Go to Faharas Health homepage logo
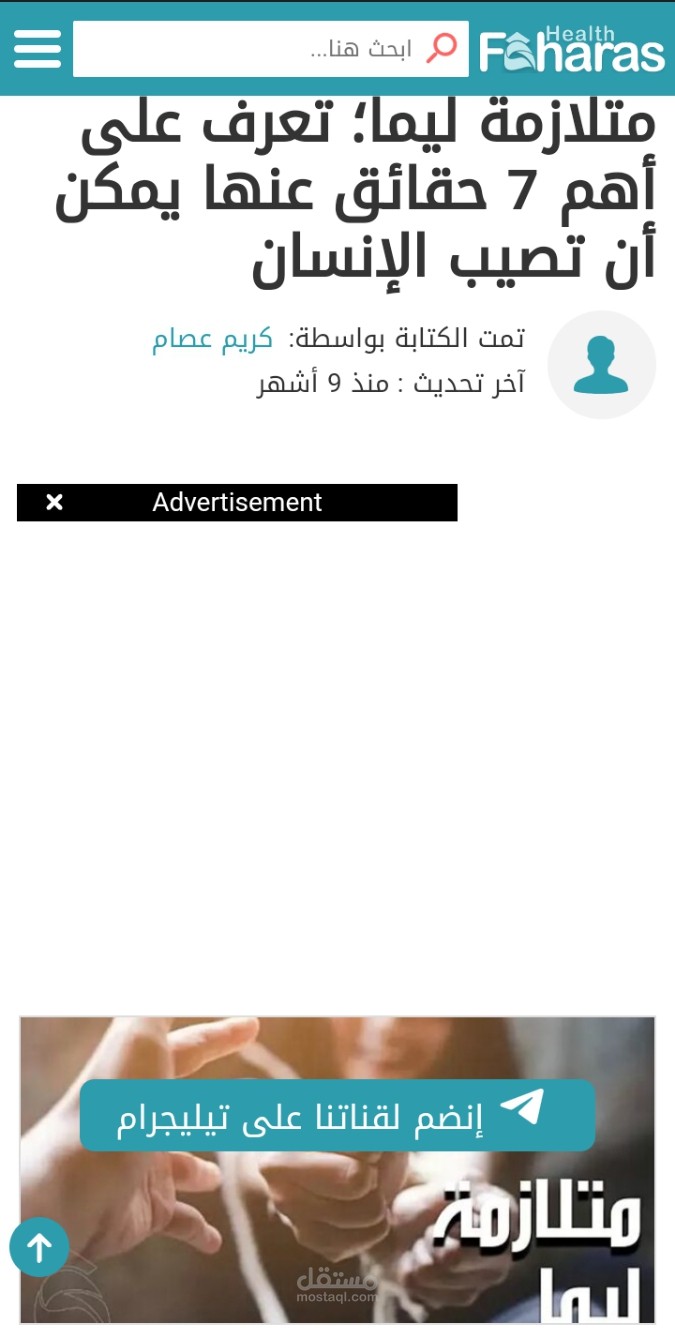The image size is (675, 1331). point(572,50)
